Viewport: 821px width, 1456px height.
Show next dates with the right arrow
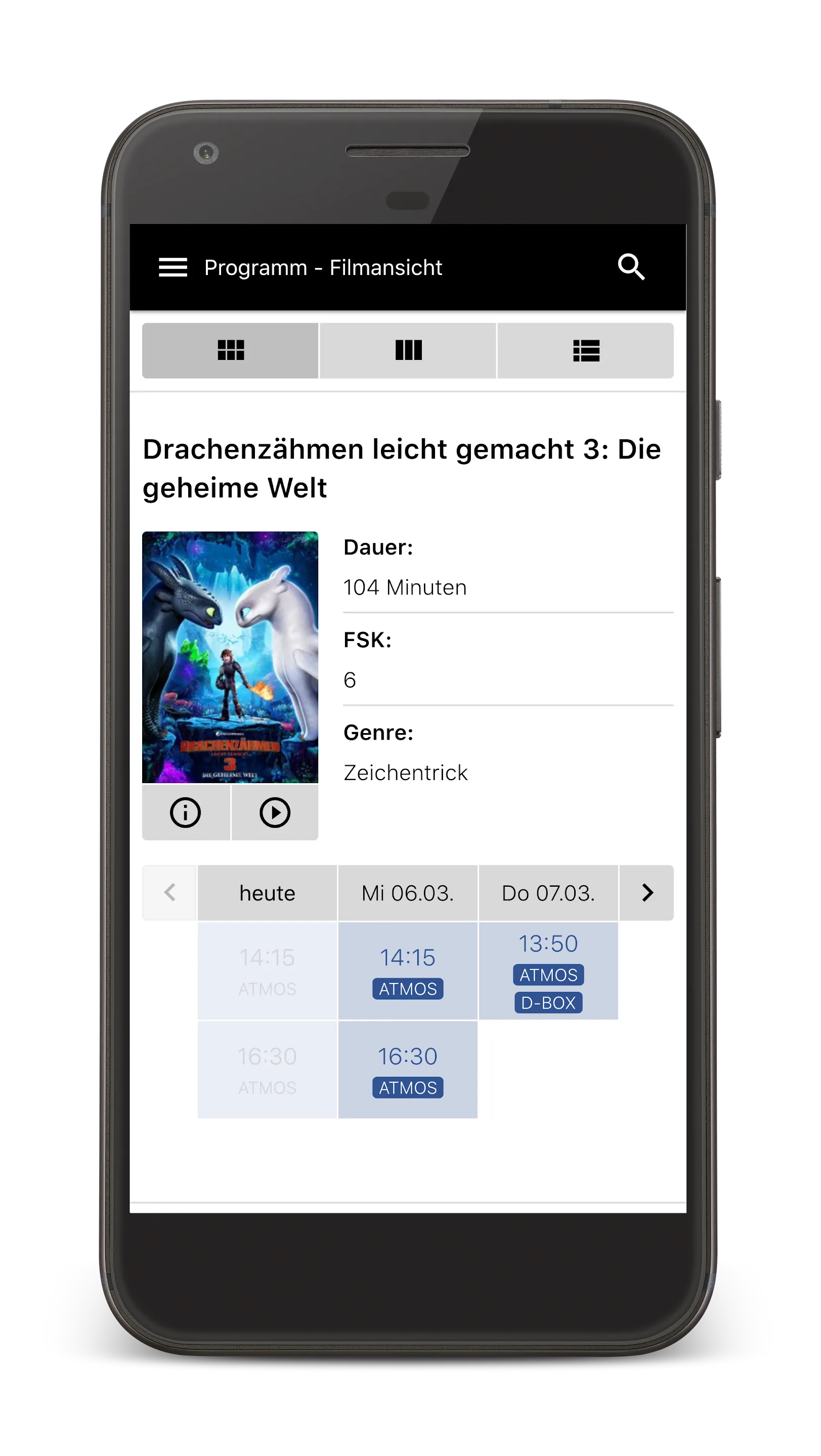tap(647, 893)
